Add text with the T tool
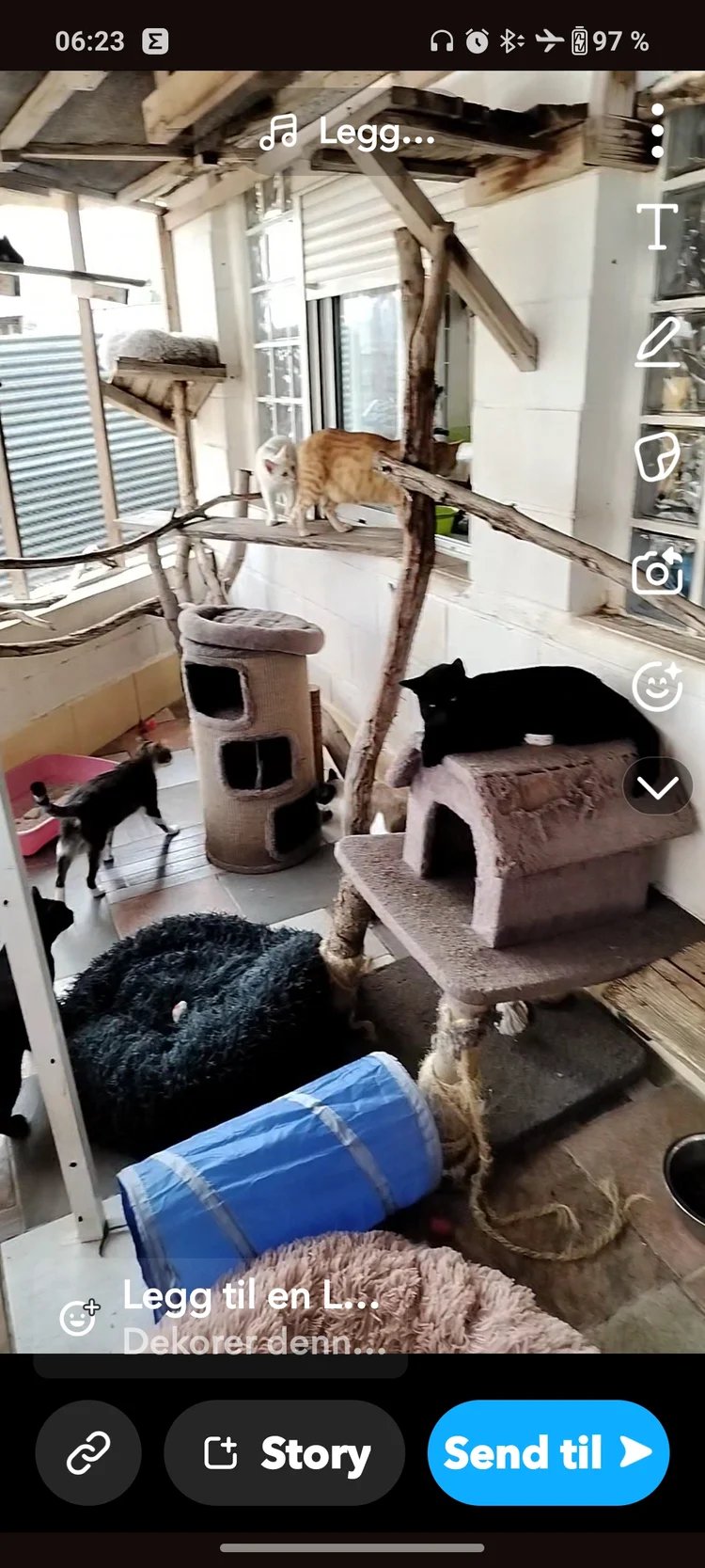Viewport: 705px width, 1568px height. pos(657,227)
